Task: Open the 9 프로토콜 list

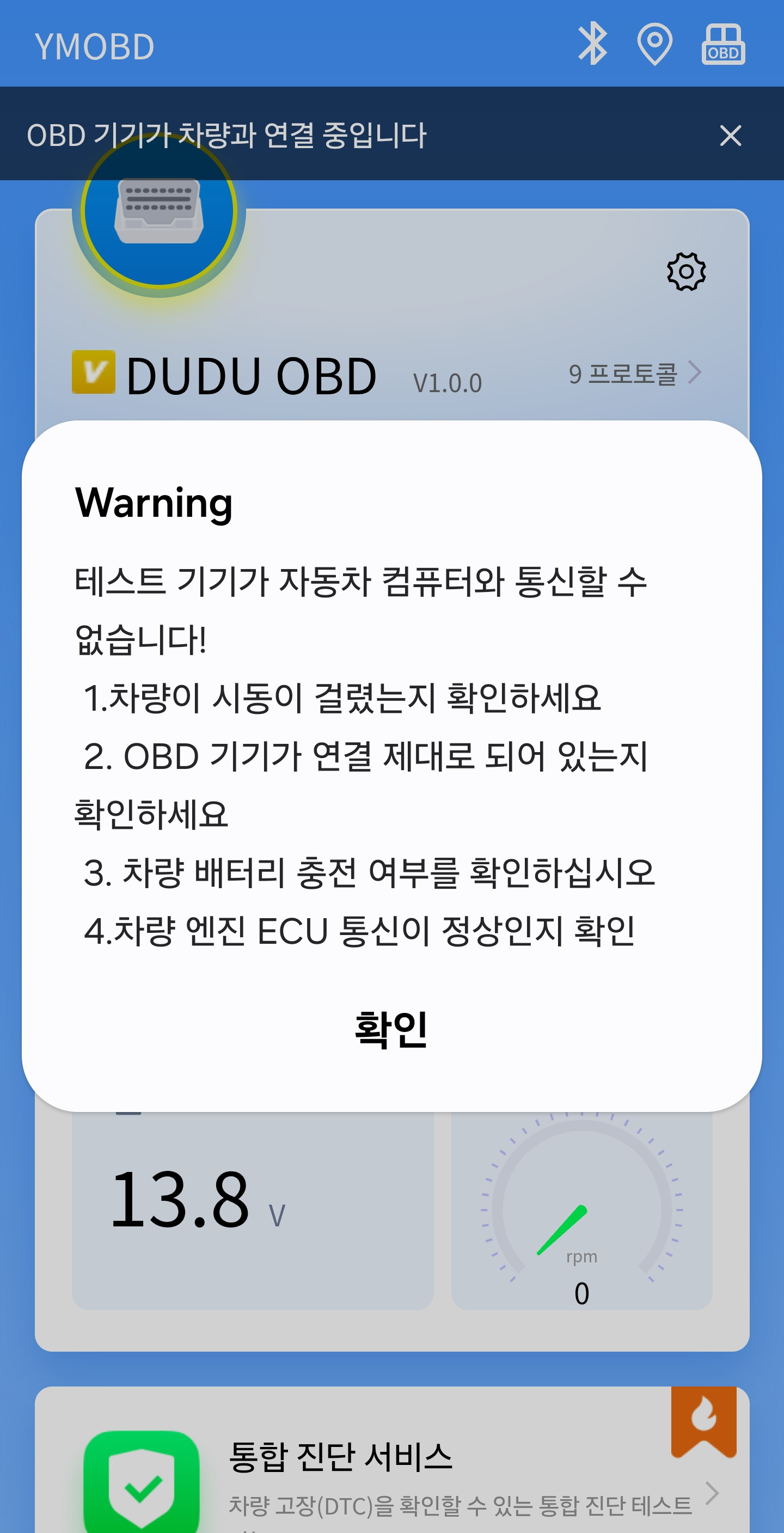Action: pyautogui.click(x=634, y=374)
